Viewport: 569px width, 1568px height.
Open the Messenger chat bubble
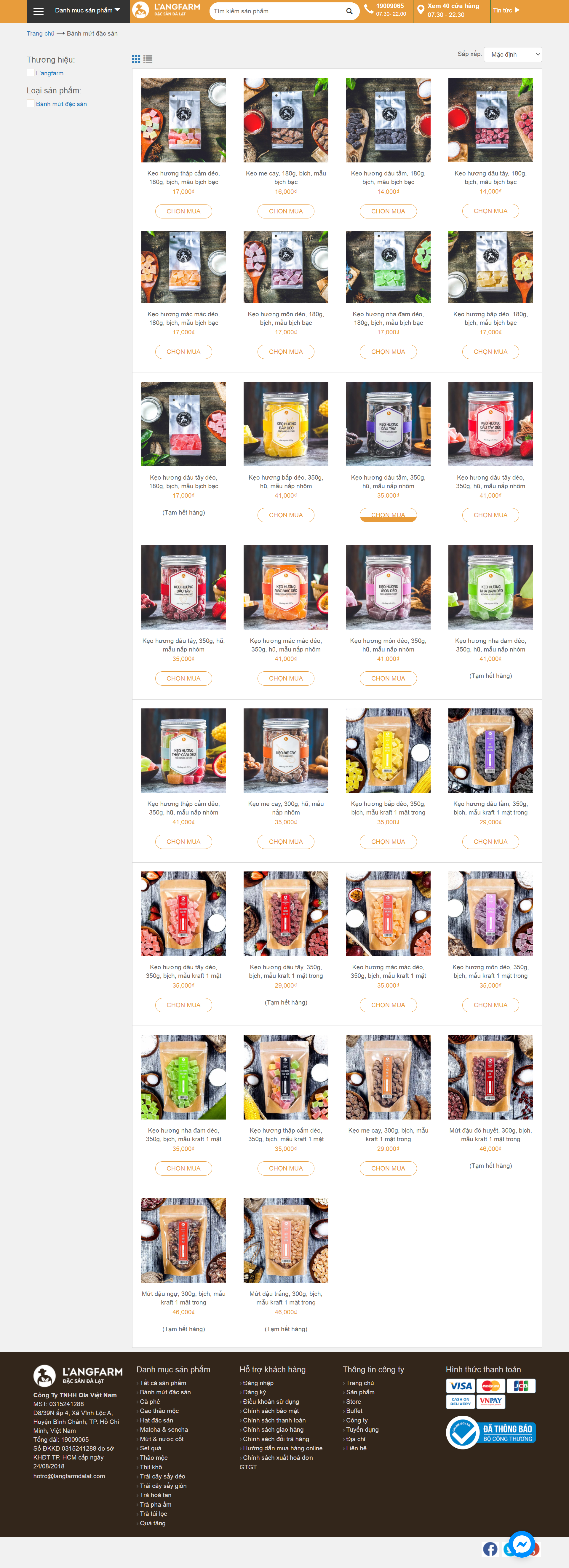(x=522, y=1544)
